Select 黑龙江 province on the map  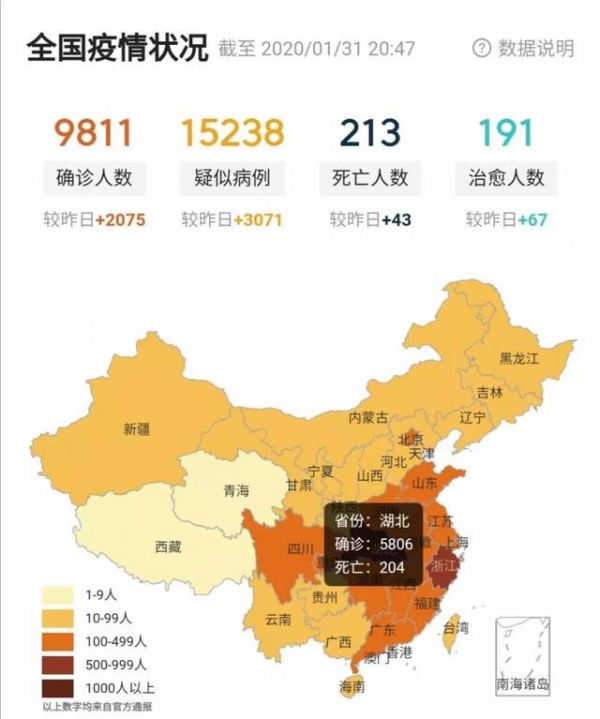[x=518, y=358]
